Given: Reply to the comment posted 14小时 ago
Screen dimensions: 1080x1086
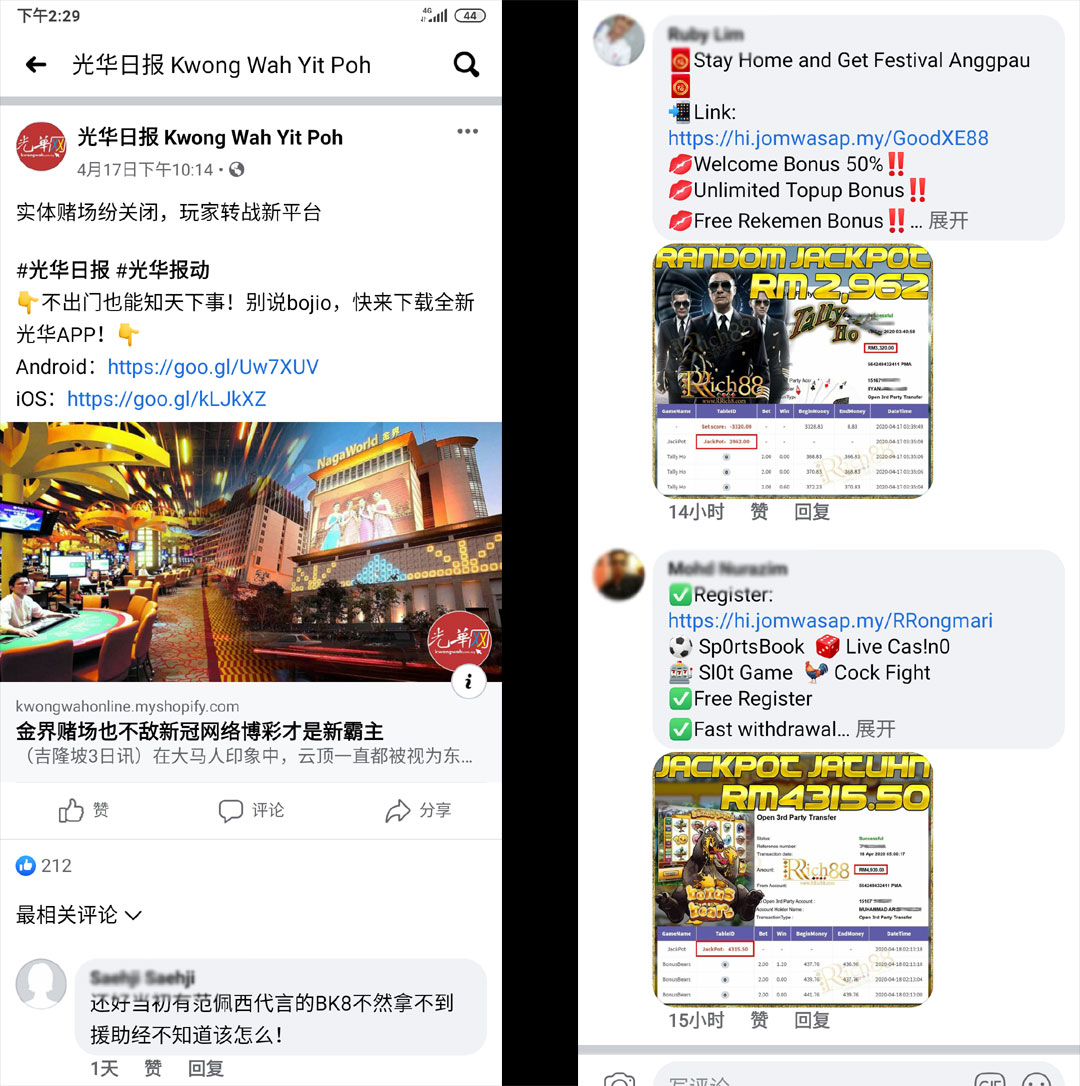Looking at the screenshot, I should [x=812, y=511].
